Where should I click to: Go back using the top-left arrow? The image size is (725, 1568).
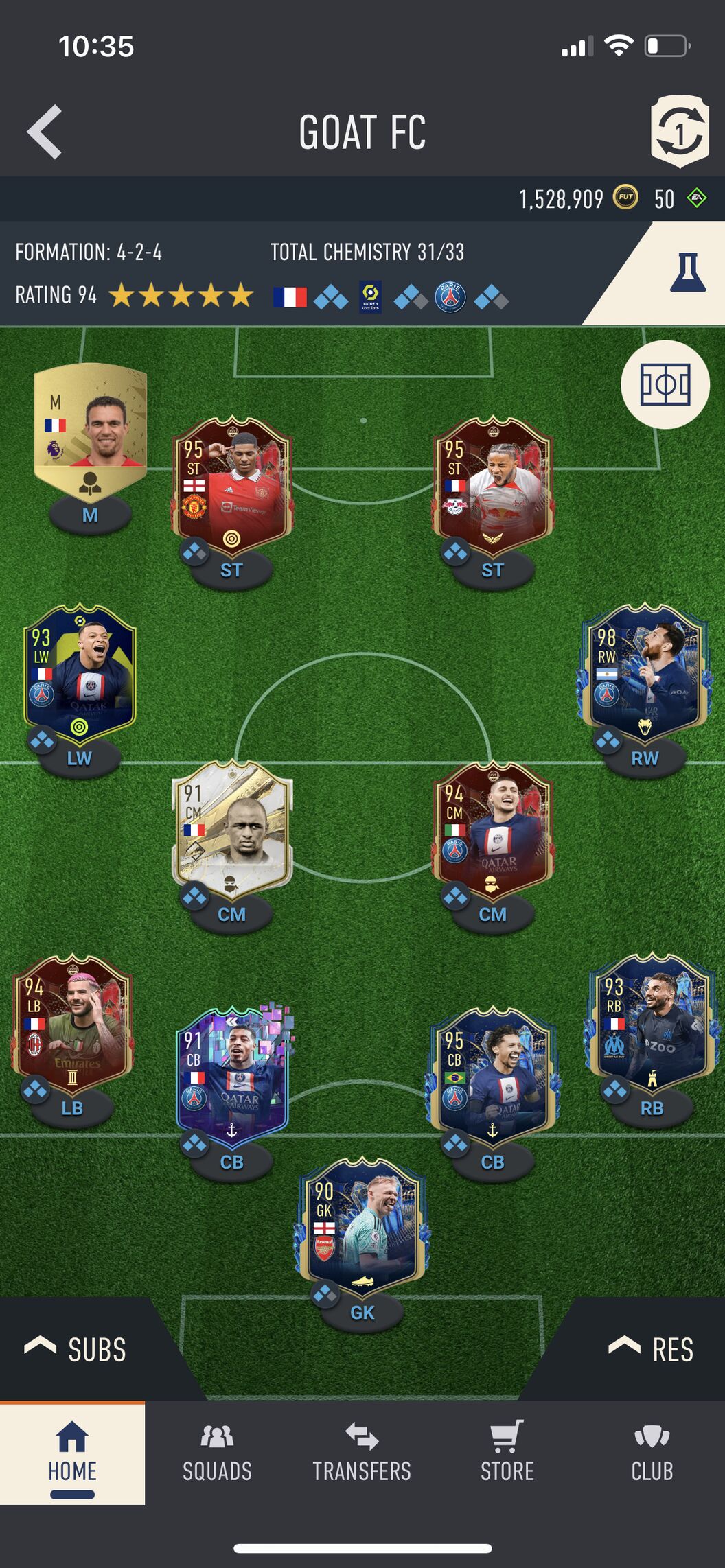point(45,132)
